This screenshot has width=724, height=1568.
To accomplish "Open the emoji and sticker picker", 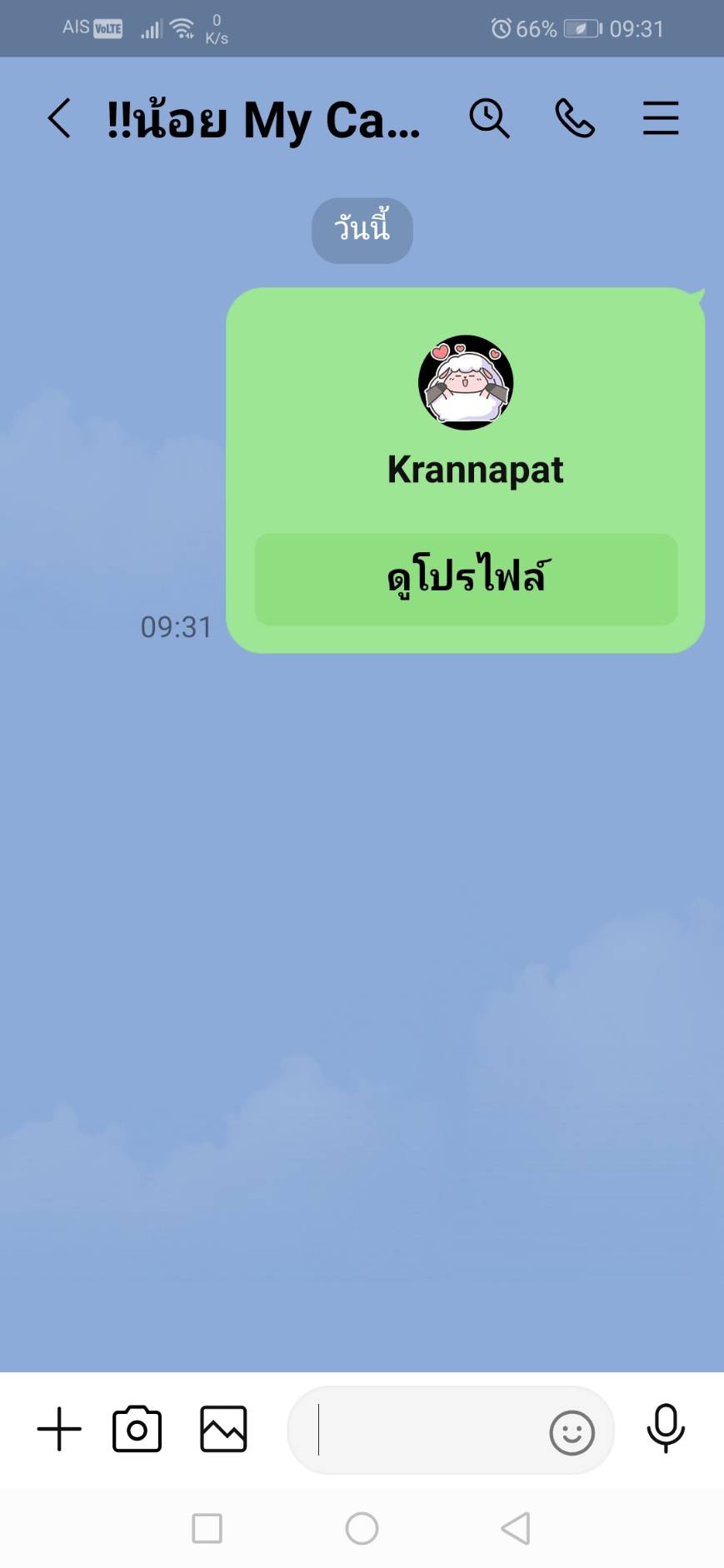I will [572, 1432].
